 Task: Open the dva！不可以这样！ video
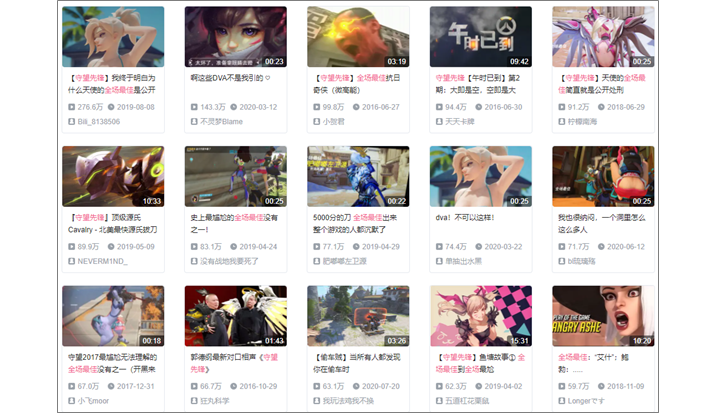pyautogui.click(x=480, y=177)
